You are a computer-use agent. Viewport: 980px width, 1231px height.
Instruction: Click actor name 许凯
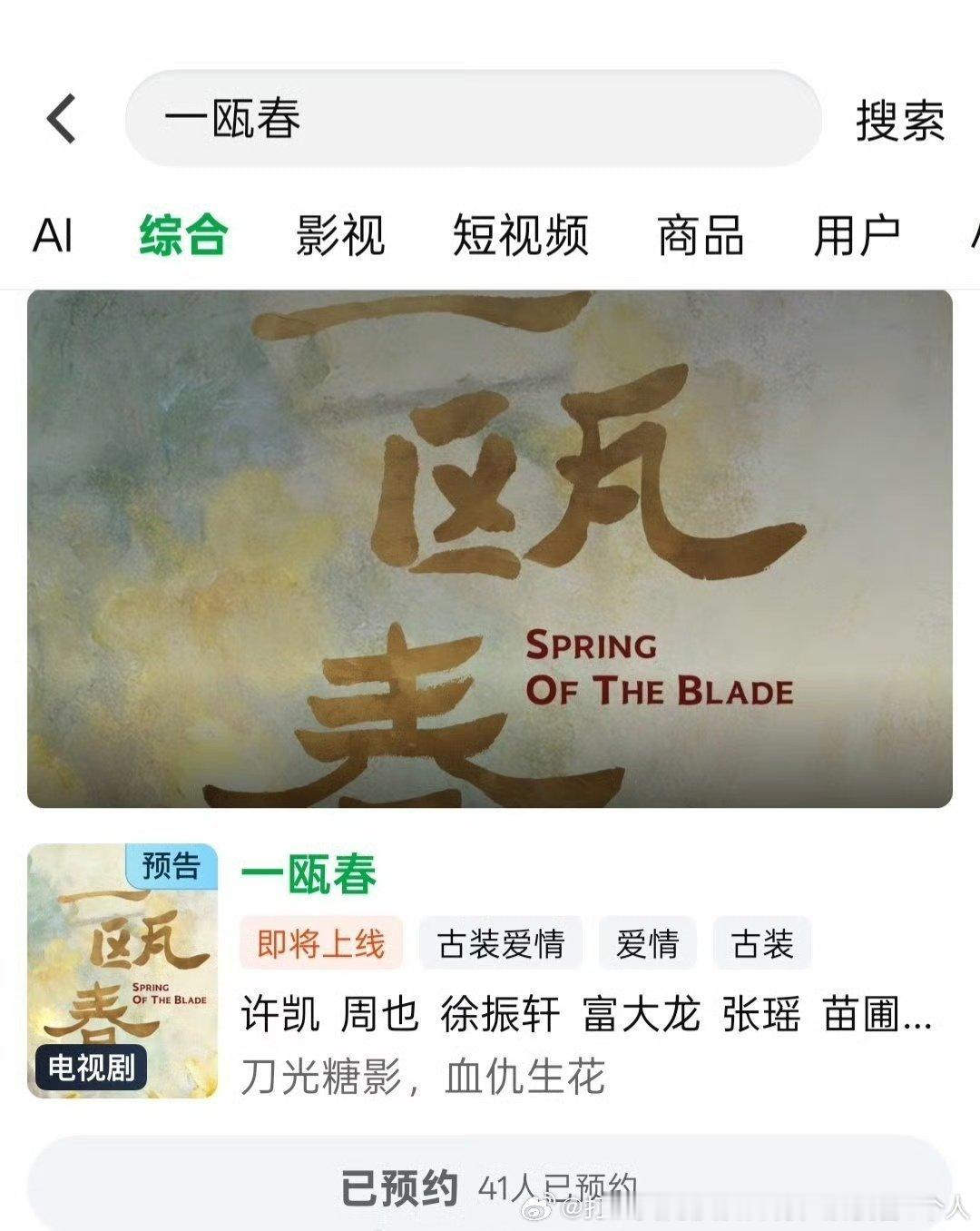[x=277, y=1019]
